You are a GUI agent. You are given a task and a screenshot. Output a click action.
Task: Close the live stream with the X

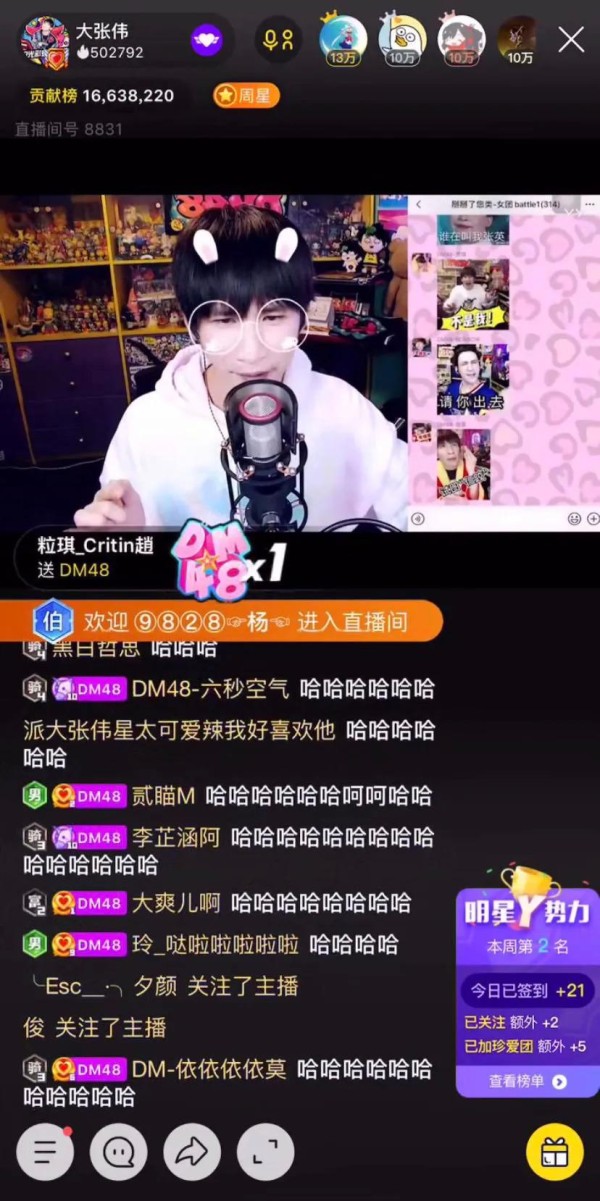click(571, 40)
